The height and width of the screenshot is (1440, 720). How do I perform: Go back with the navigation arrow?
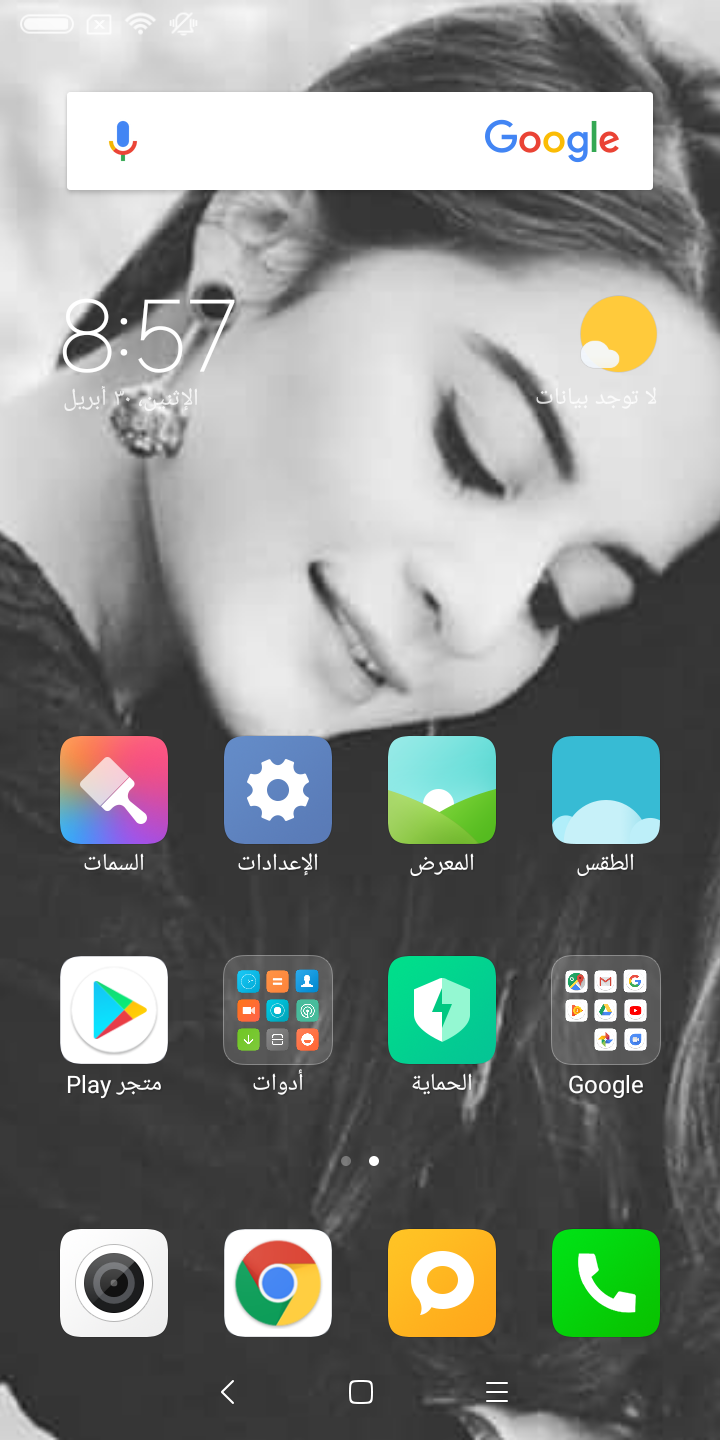click(x=228, y=1392)
